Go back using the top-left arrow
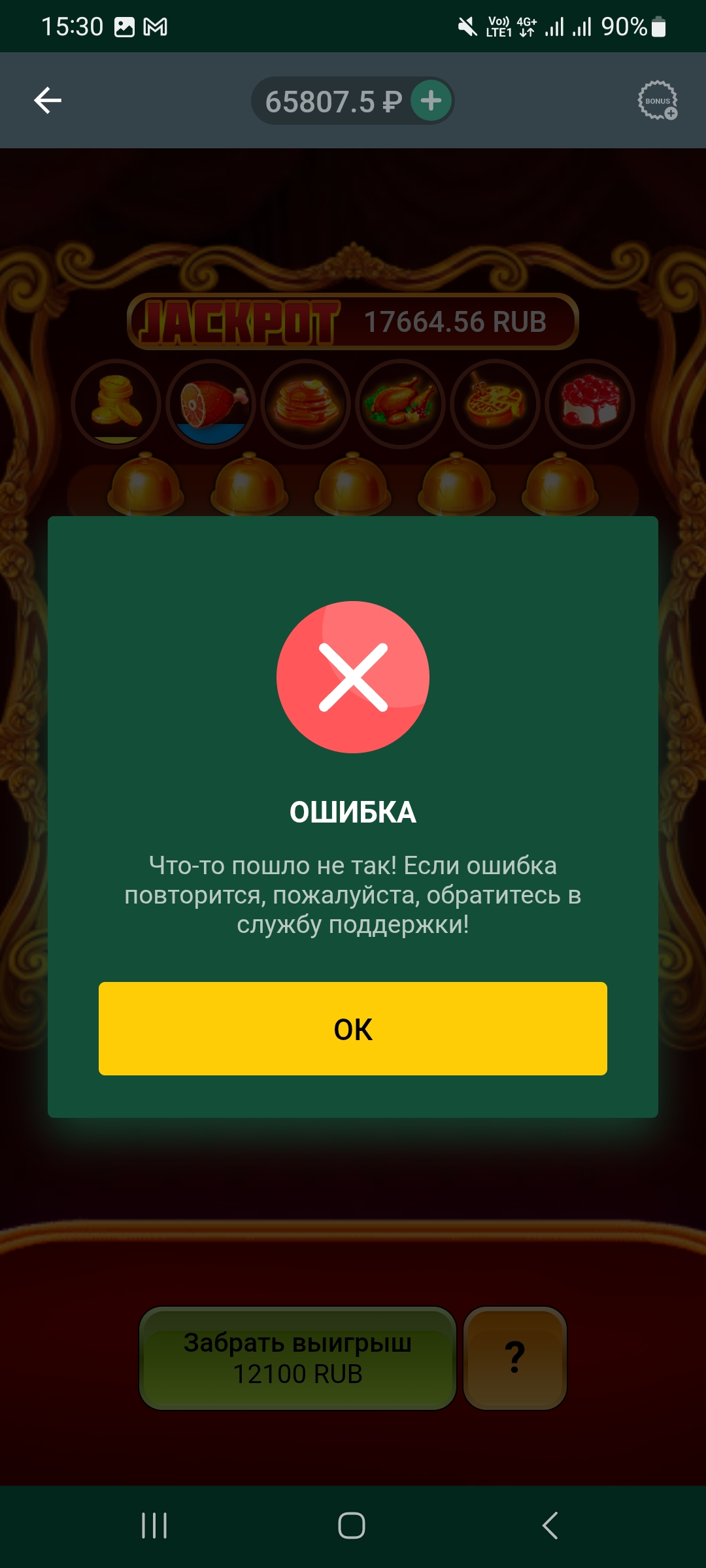This screenshot has width=706, height=1568. coord(48,101)
